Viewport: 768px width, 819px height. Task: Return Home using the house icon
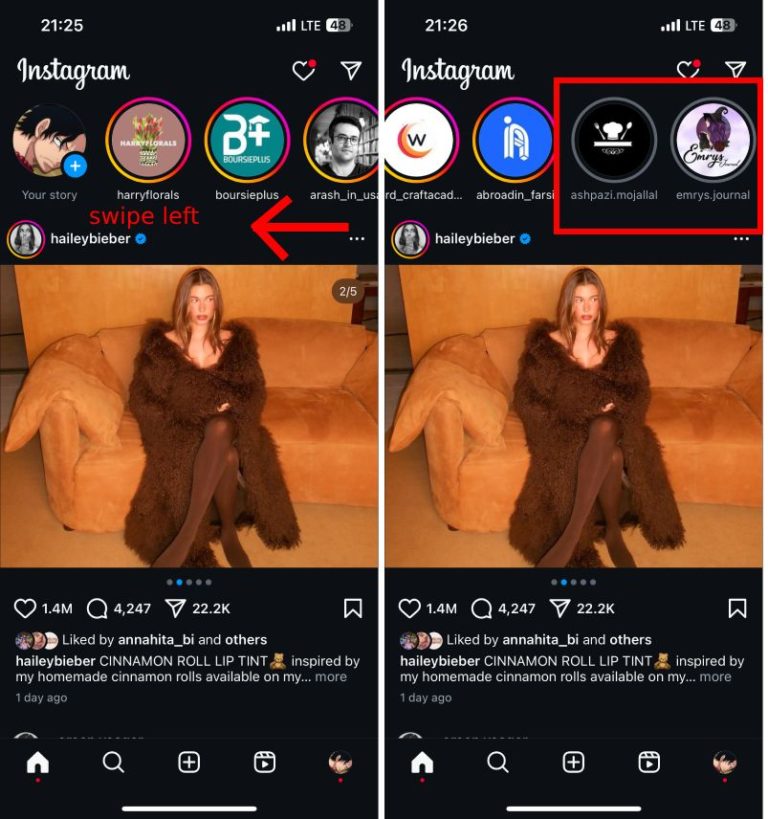(37, 761)
